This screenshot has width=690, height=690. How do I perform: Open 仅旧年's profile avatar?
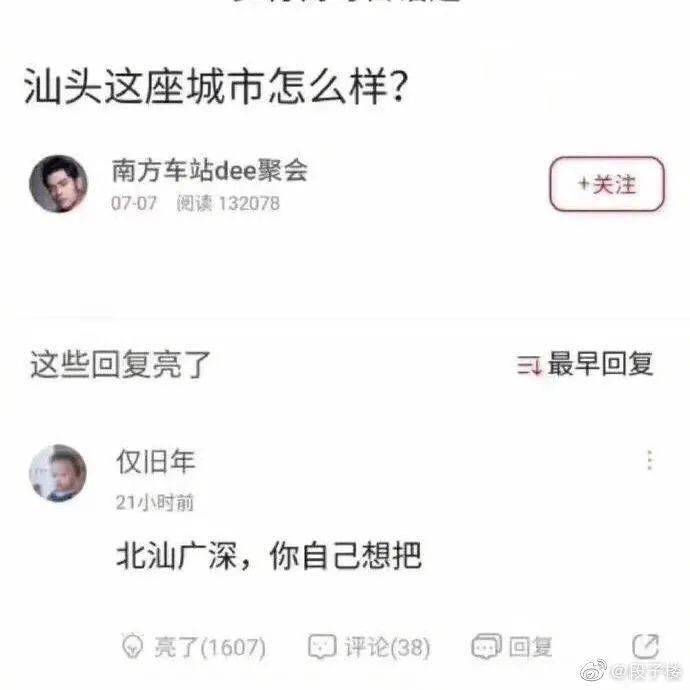(58, 473)
